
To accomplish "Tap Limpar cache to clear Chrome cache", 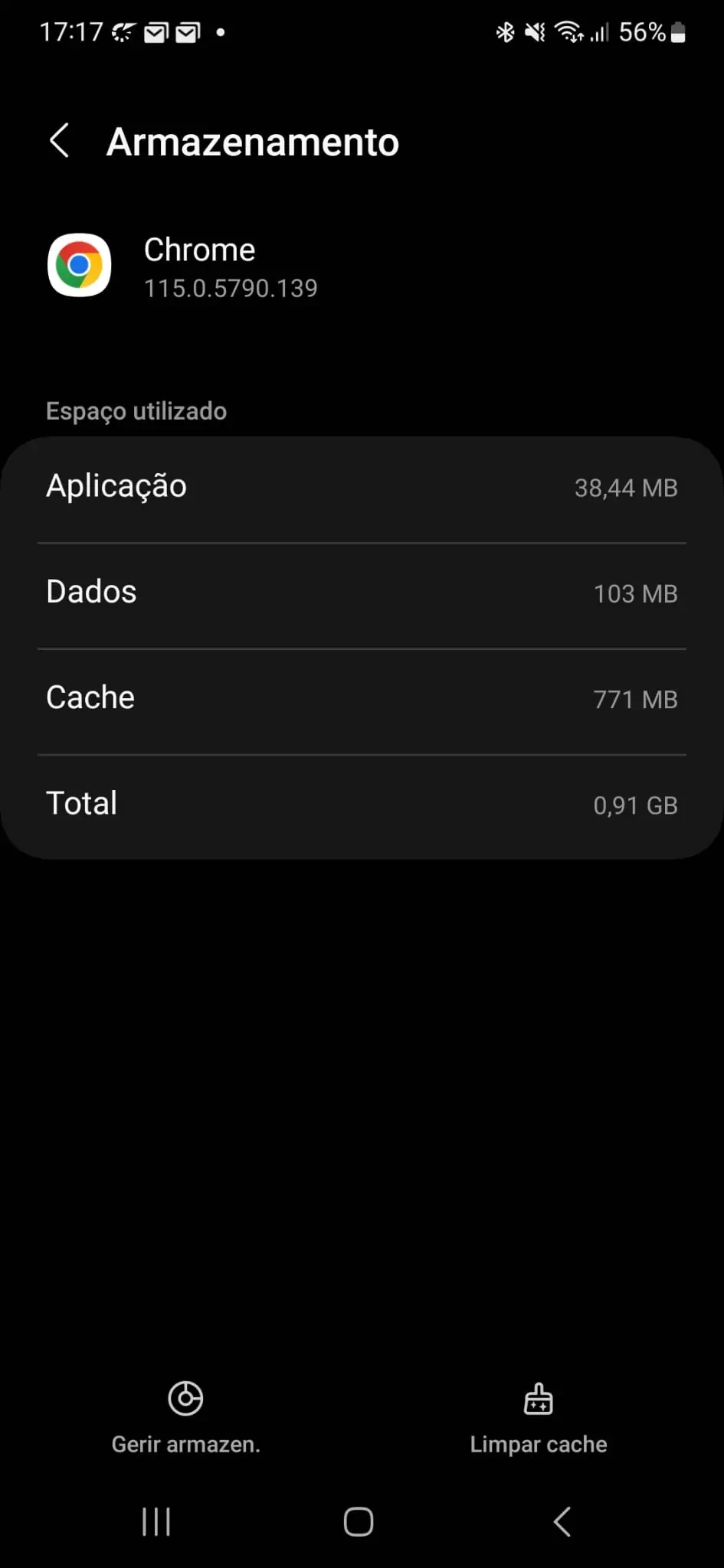I will coord(539,1424).
